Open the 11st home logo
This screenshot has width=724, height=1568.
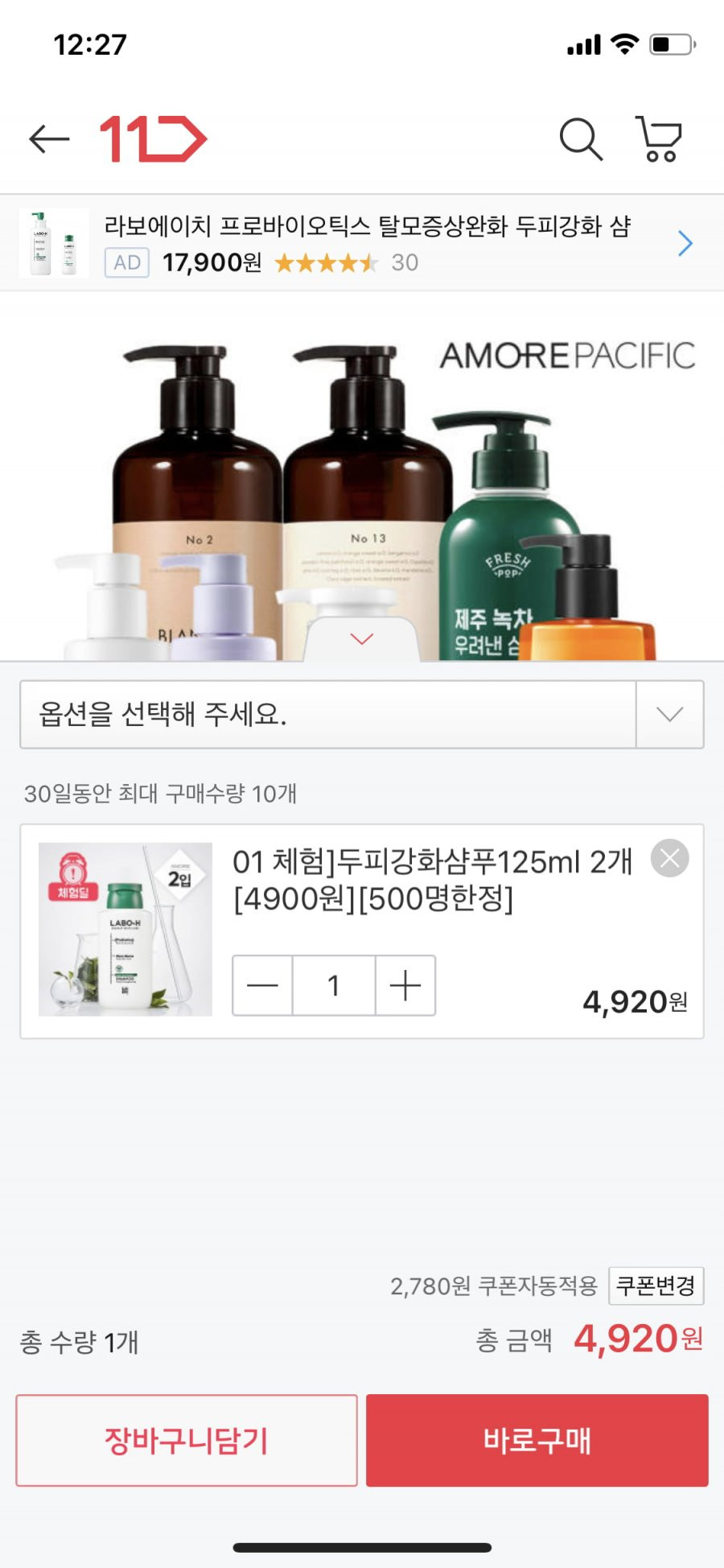pos(153,139)
